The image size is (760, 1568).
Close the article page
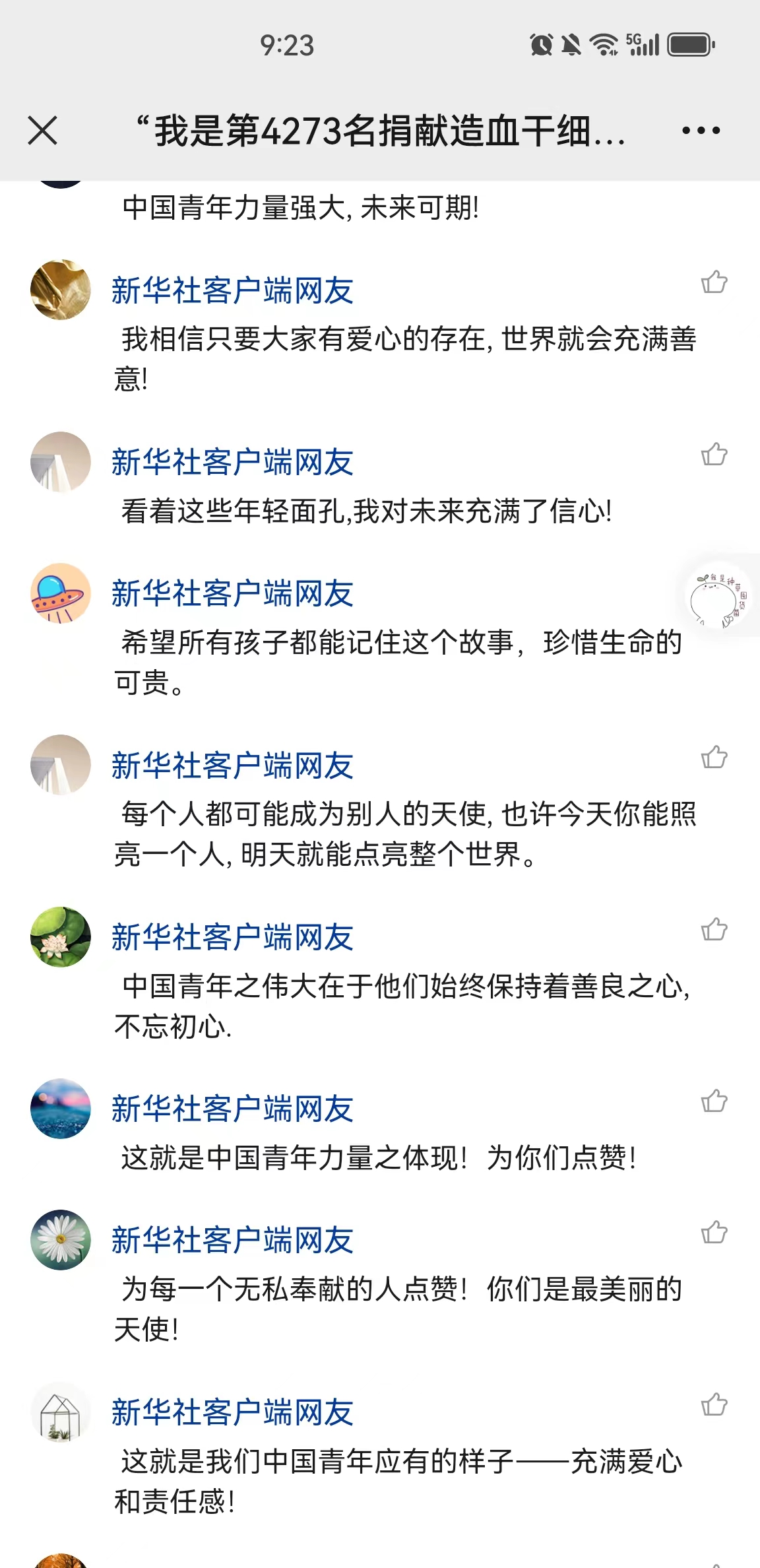(43, 130)
